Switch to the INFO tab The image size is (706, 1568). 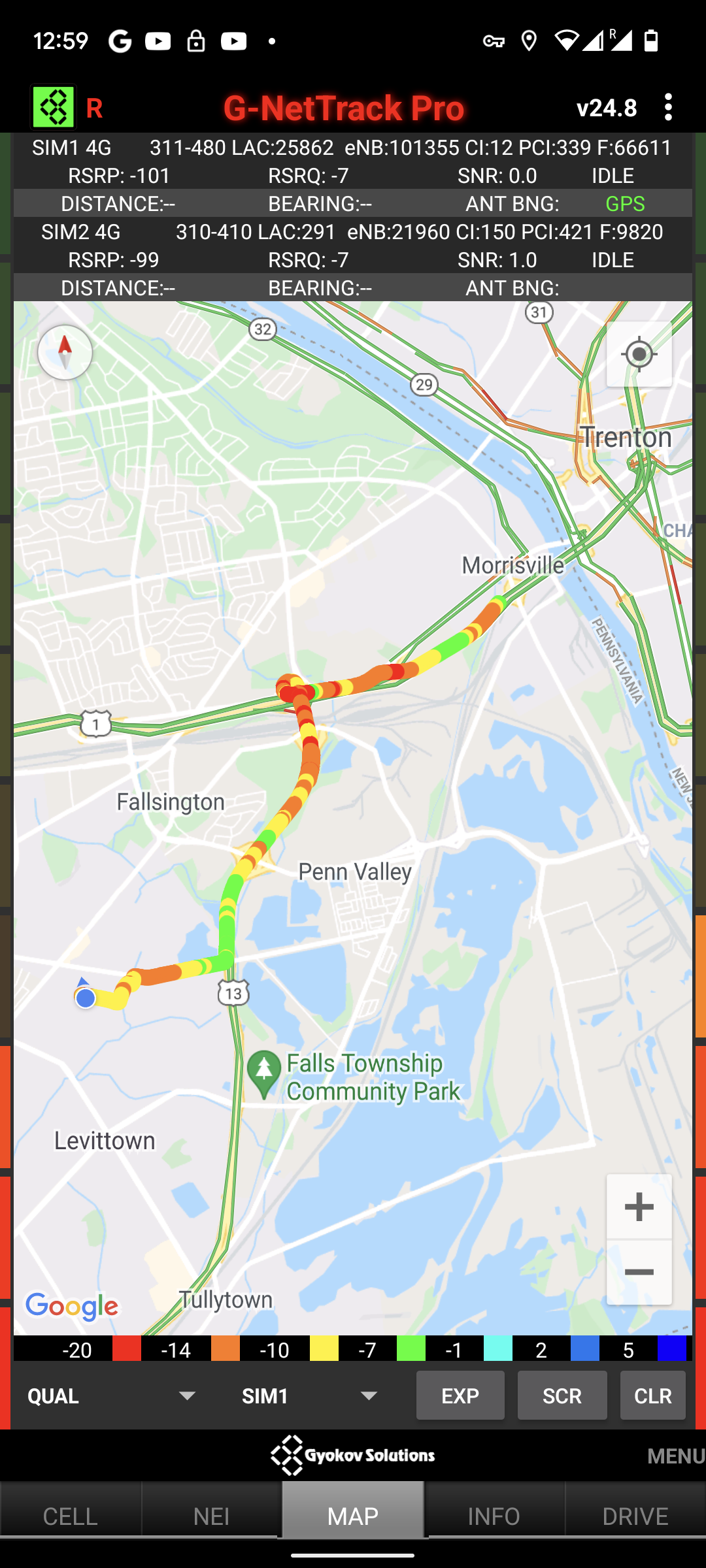coord(494,1516)
